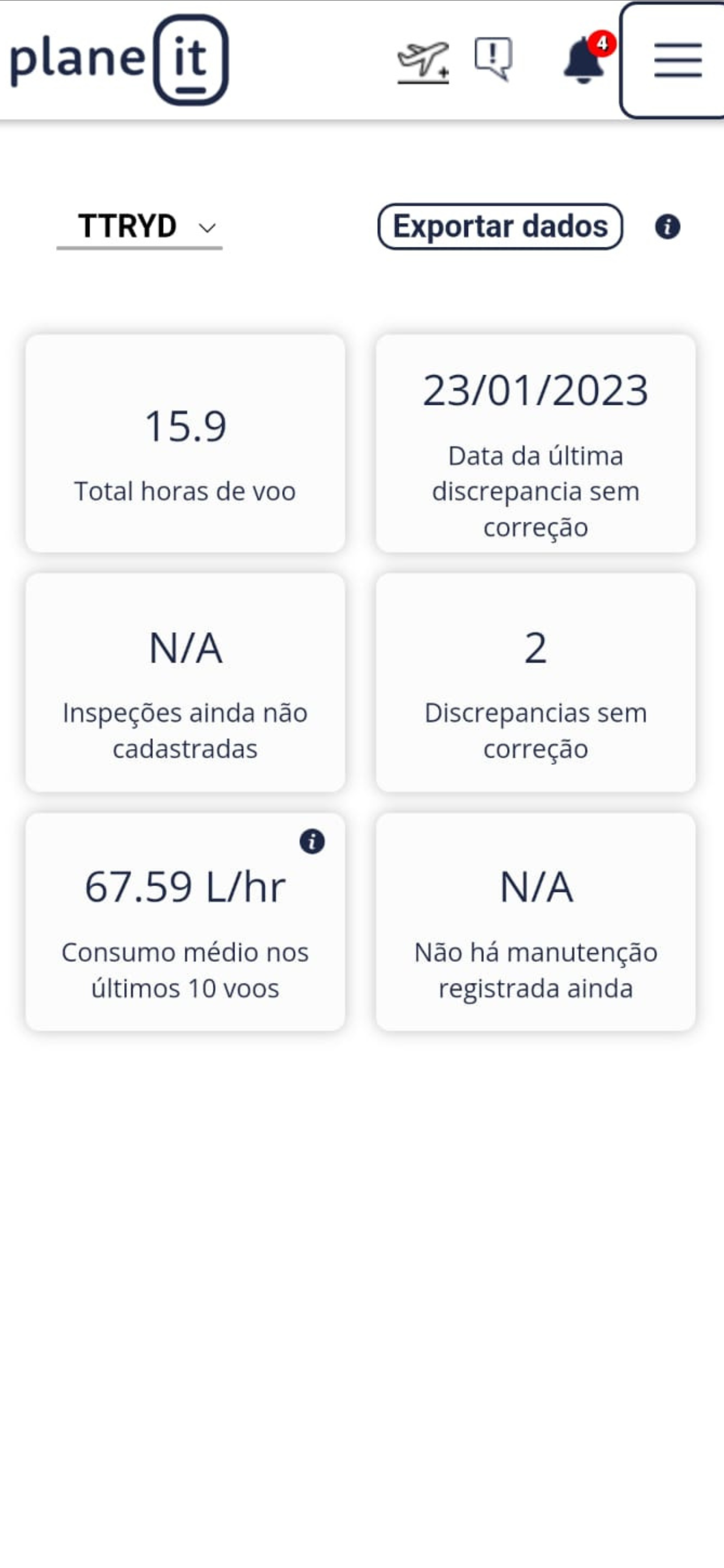The width and height of the screenshot is (724, 1568).
Task: Open the hamburger menu
Action: (x=677, y=60)
